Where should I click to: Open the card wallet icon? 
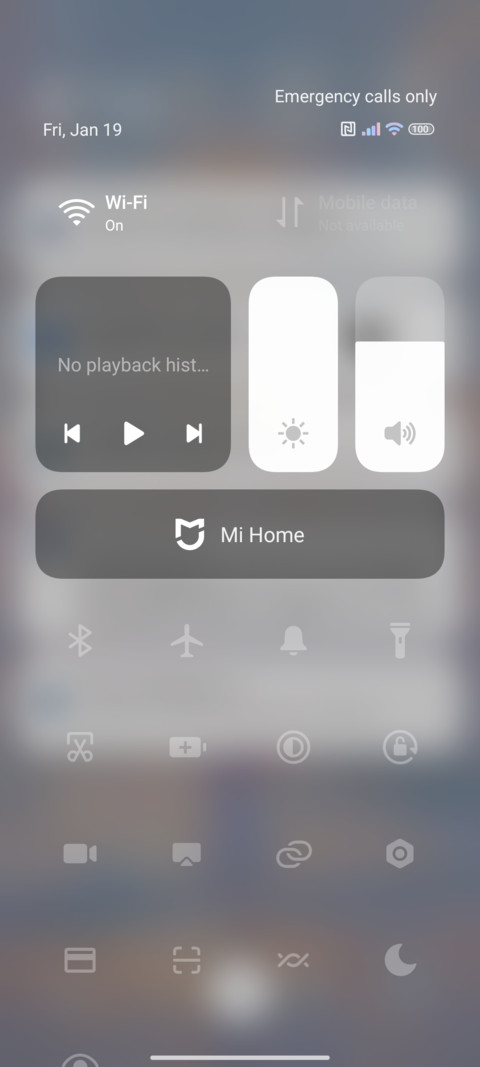80,960
